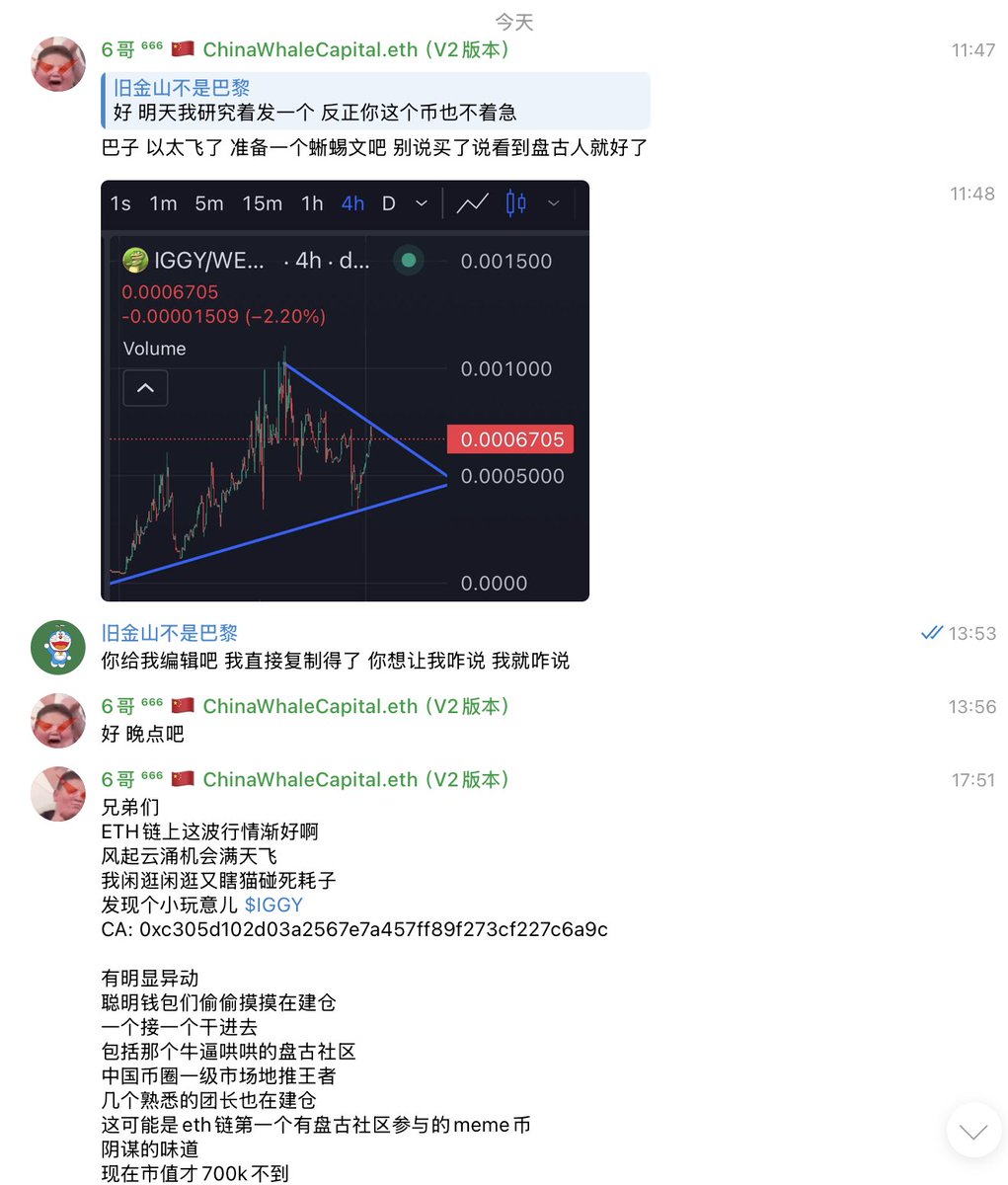This screenshot has height=1185, width=1008.
Task: Tap sender name 旧金山不是巴黎 on 13:53 message
Action: point(170,633)
